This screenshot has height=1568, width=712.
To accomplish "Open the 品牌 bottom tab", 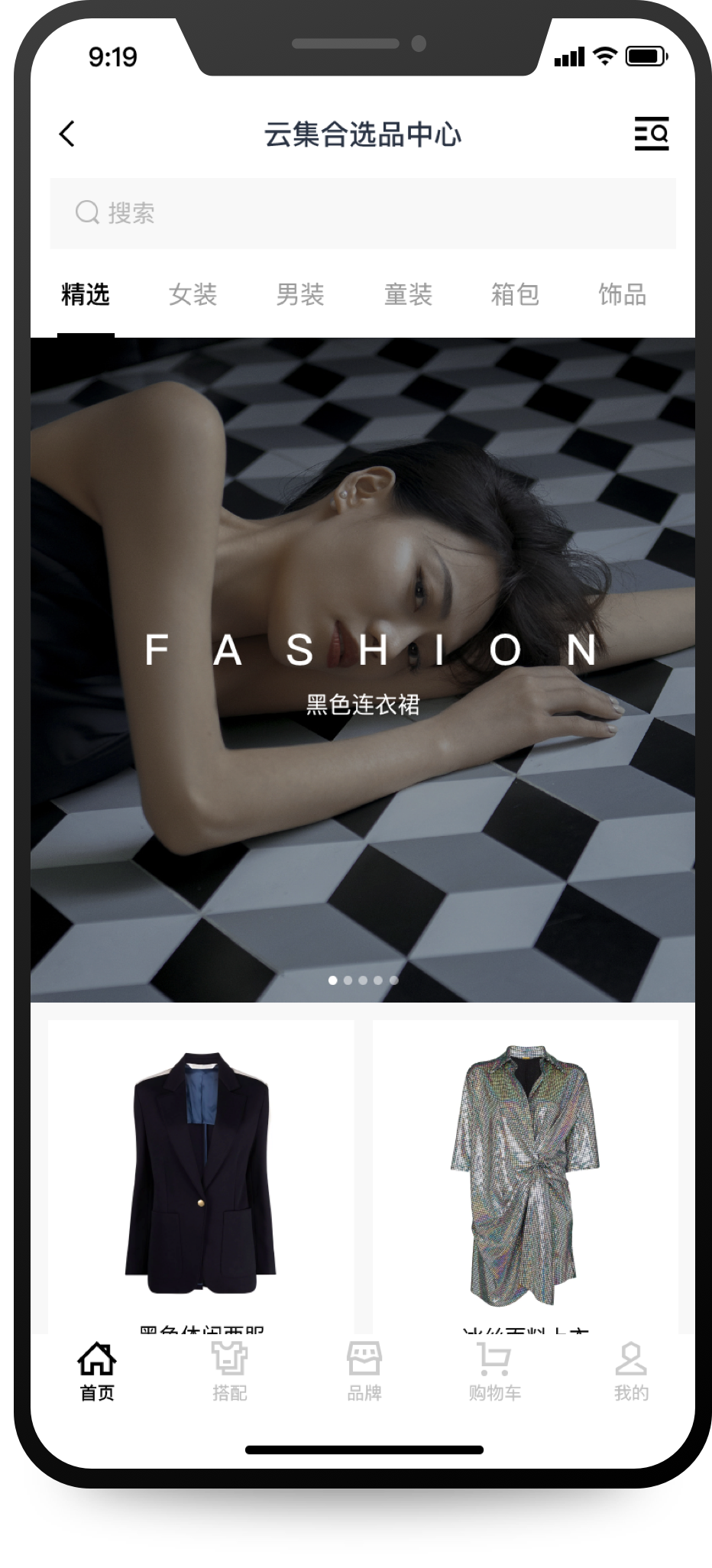I will tap(364, 1372).
